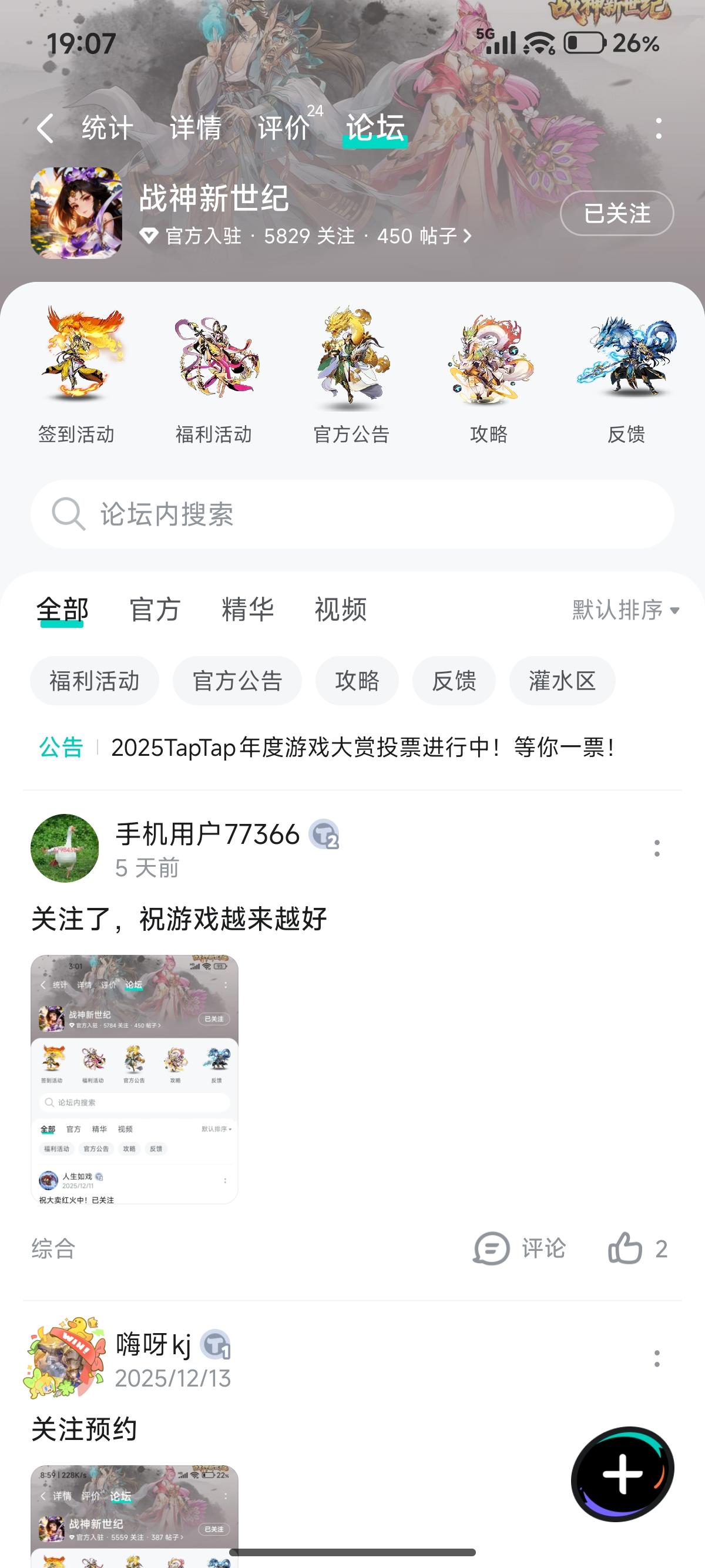This screenshot has height=1568, width=705.
Task: Switch to the 详情 tab
Action: click(x=195, y=129)
